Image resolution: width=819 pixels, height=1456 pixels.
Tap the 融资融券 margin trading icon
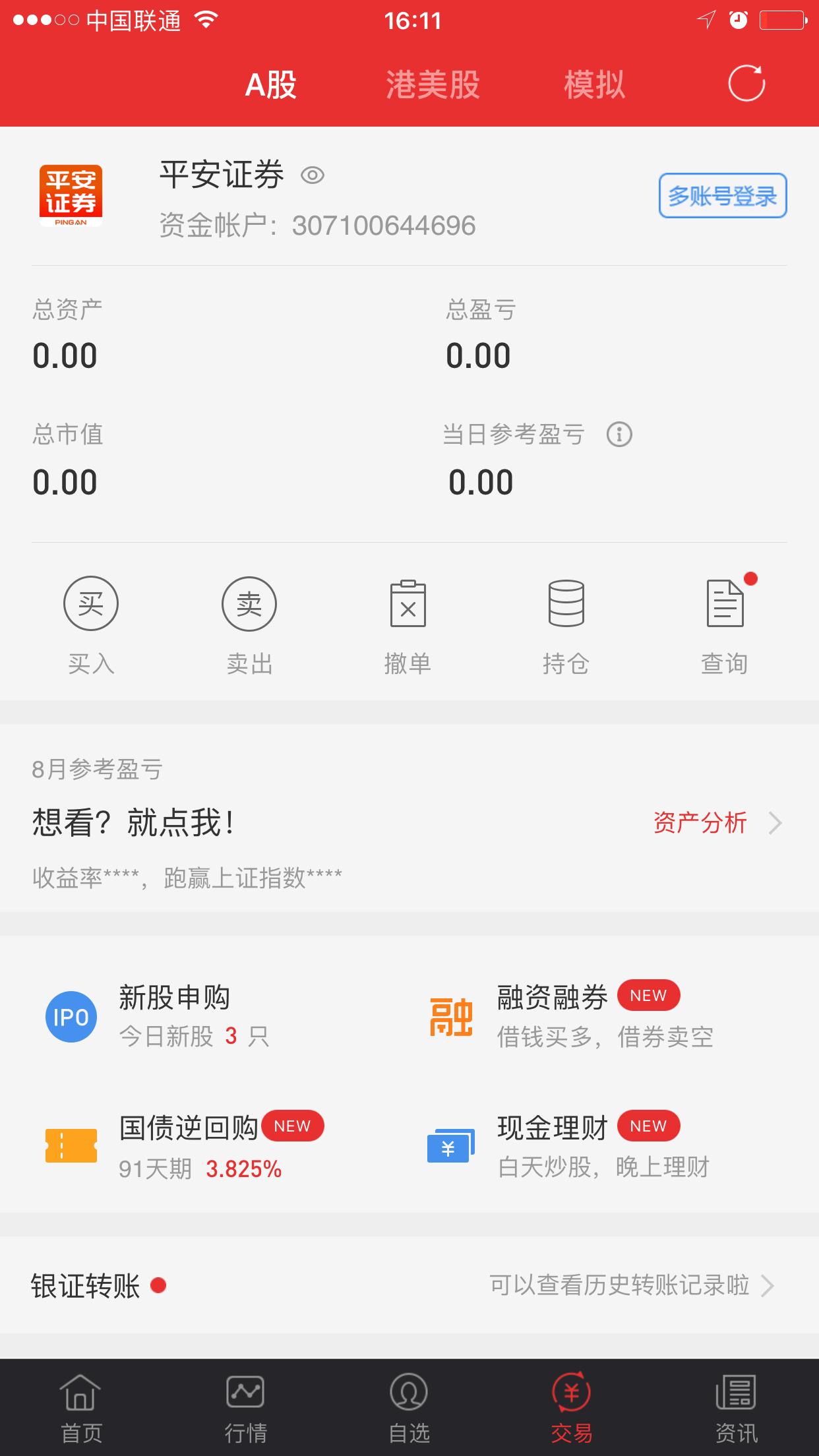pyautogui.click(x=450, y=1016)
